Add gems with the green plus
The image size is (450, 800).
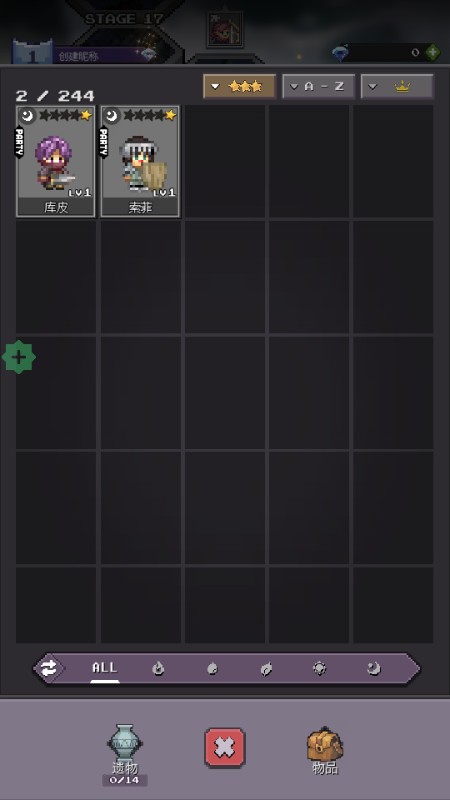coord(433,52)
